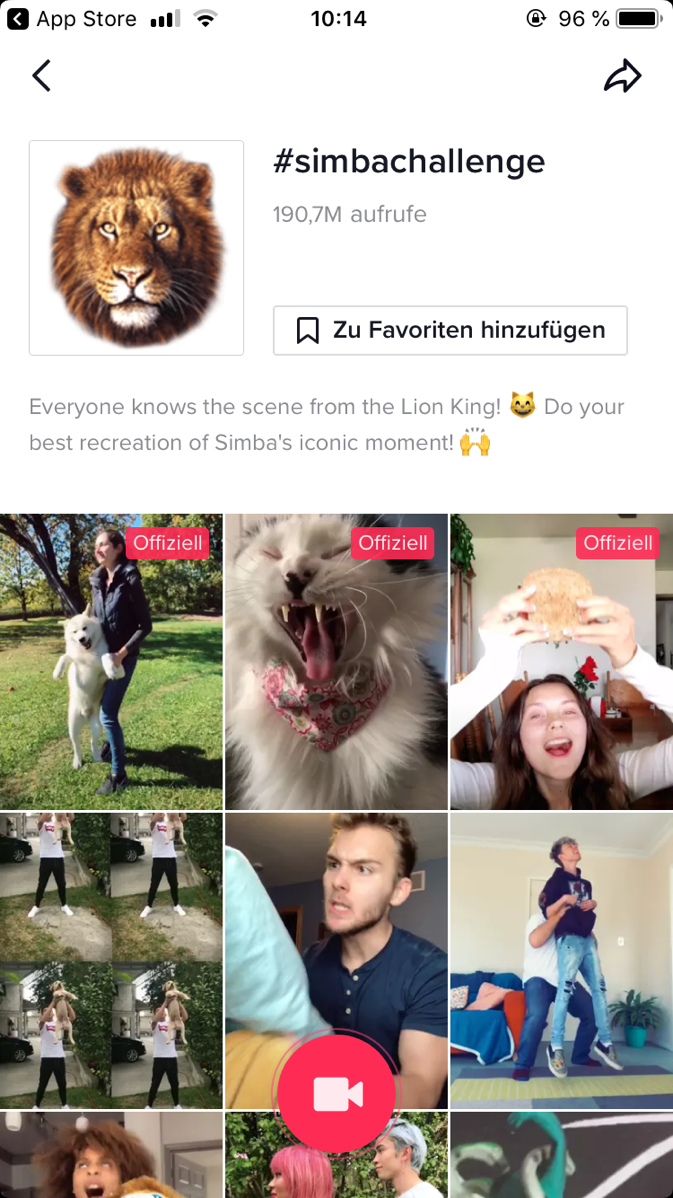Tap Zu Favoriten hinzufügen button
Image resolution: width=673 pixels, height=1198 pixels.
(450, 331)
